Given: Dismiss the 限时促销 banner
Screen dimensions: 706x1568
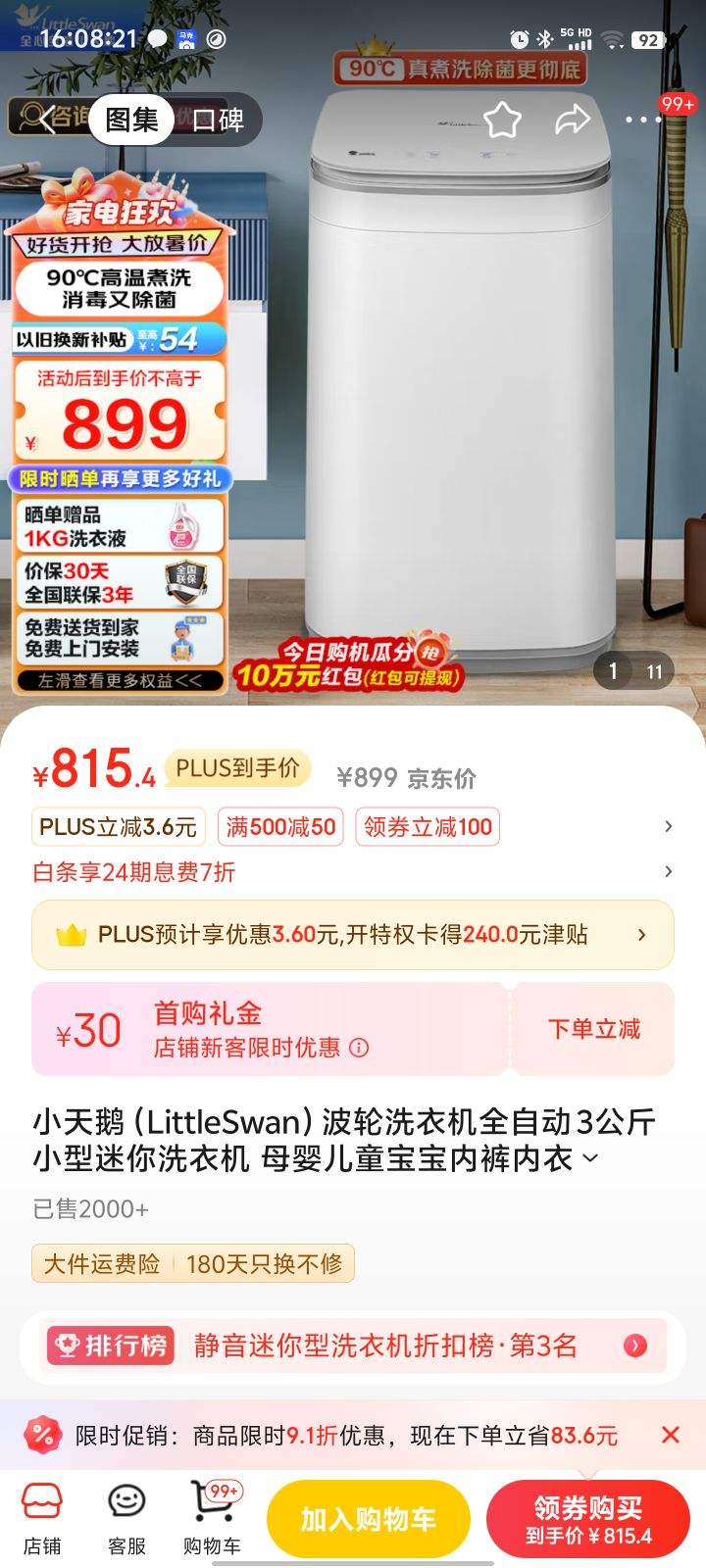Looking at the screenshot, I should 671,1435.
